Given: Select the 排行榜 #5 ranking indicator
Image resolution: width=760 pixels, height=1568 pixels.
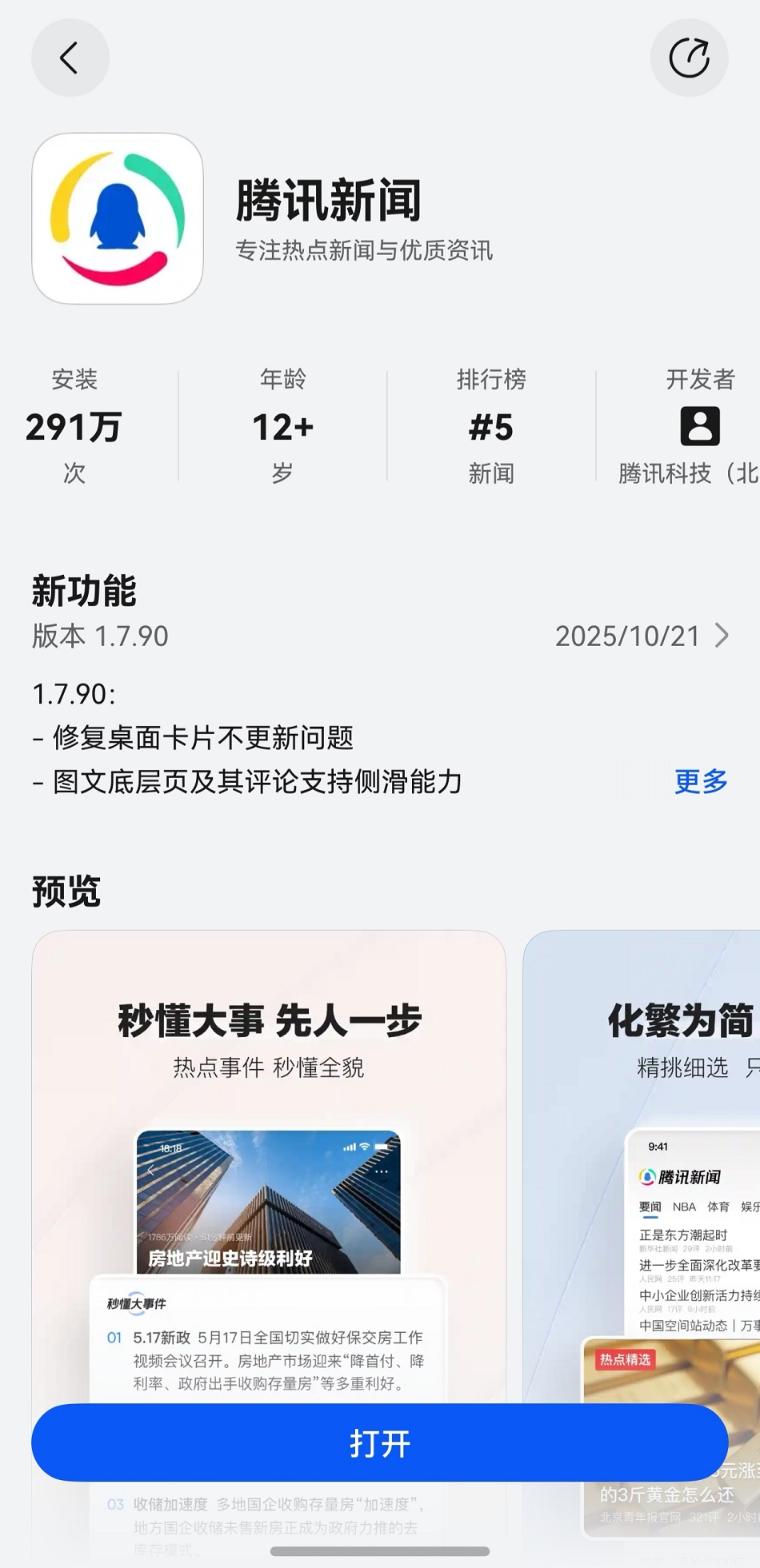Looking at the screenshot, I should pyautogui.click(x=490, y=426).
